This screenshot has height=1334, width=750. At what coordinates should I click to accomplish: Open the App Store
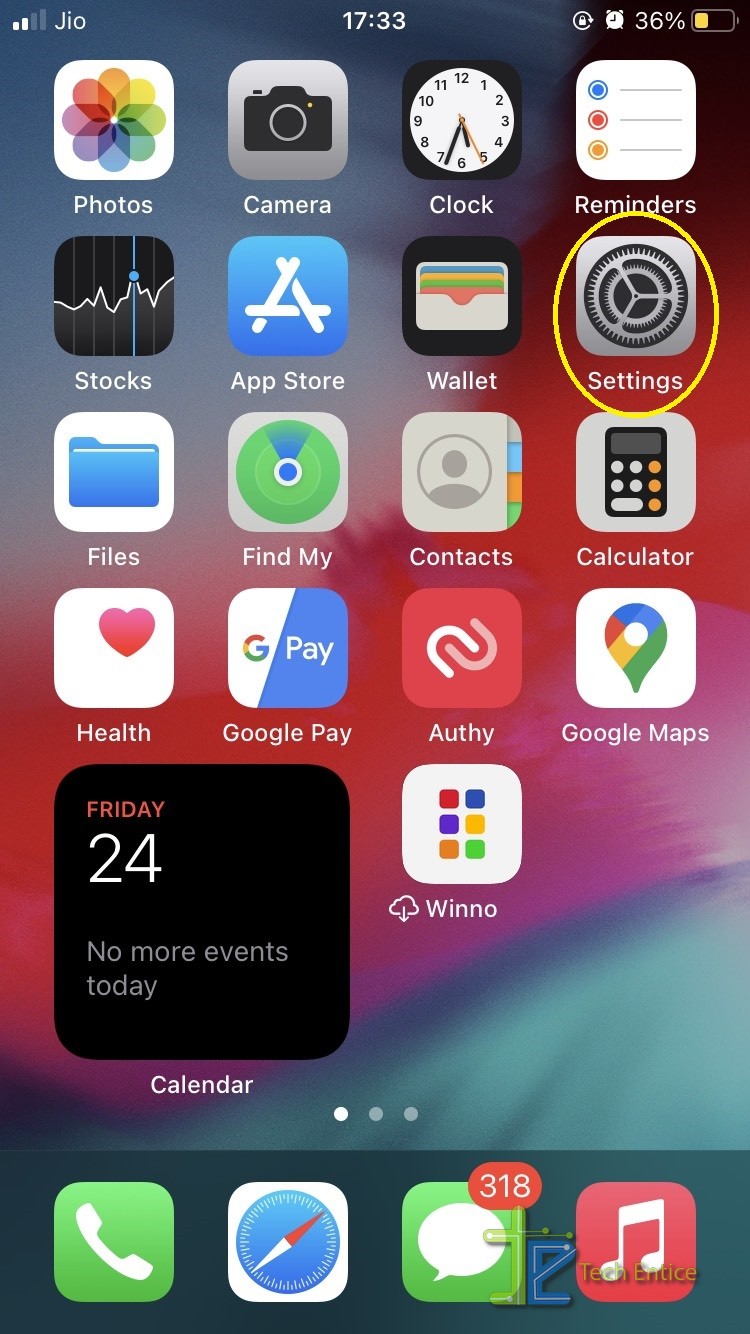click(288, 296)
